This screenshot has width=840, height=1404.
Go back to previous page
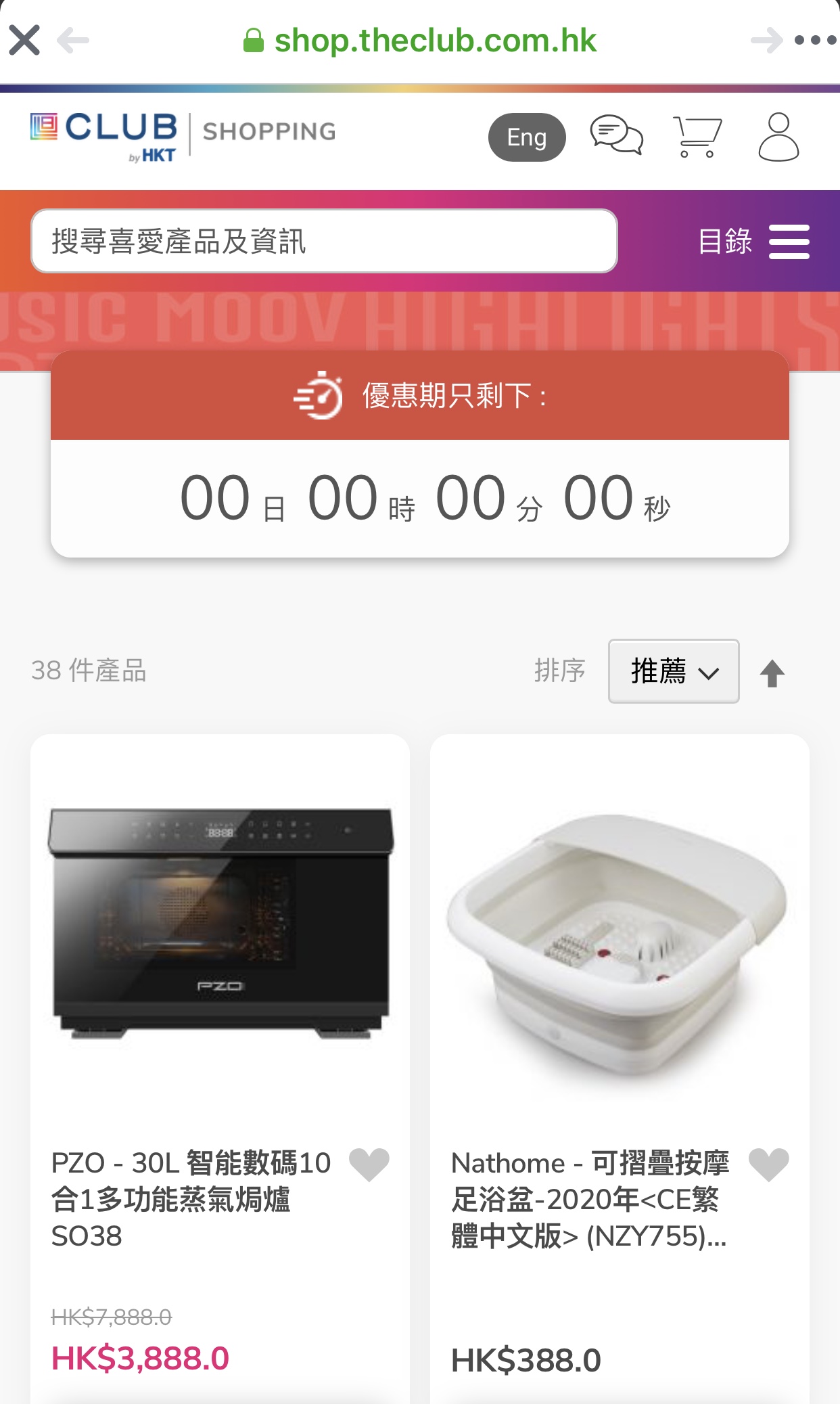[73, 41]
